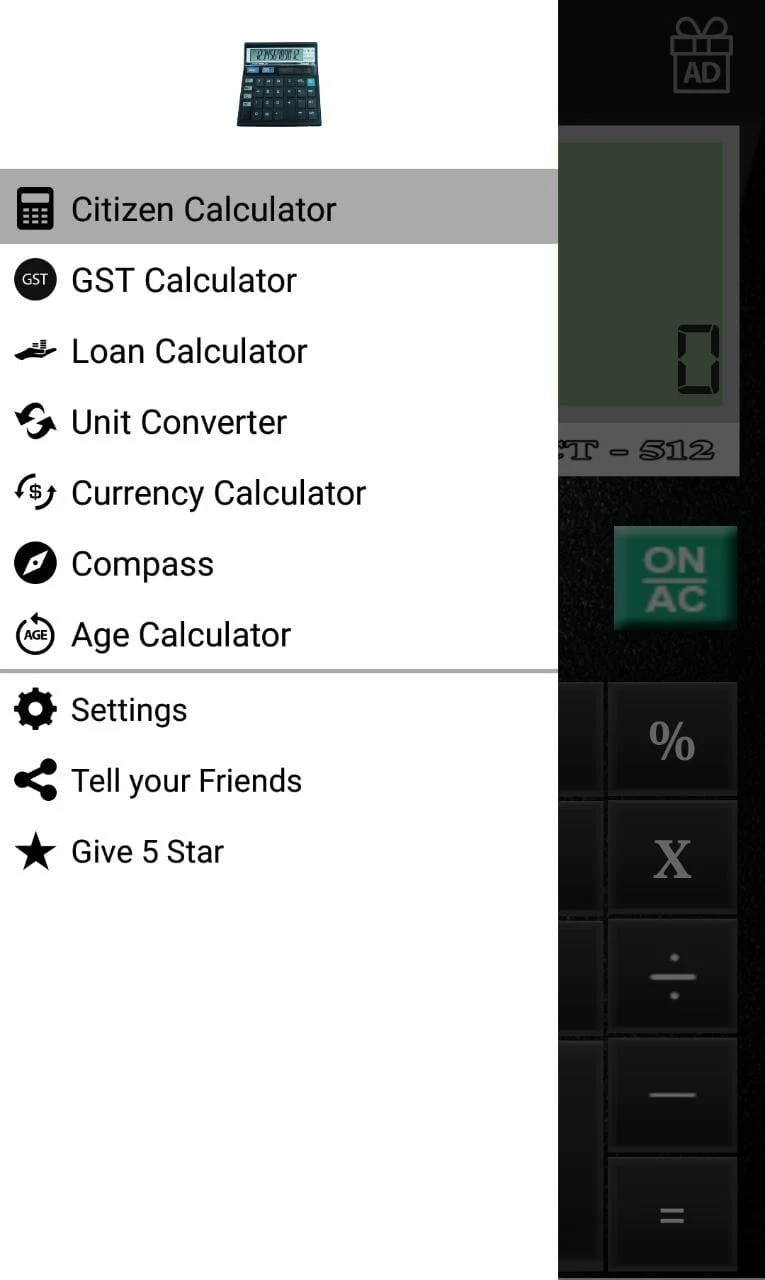This screenshot has height=1280, width=765.
Task: Tap the minus key
Action: (672, 1094)
